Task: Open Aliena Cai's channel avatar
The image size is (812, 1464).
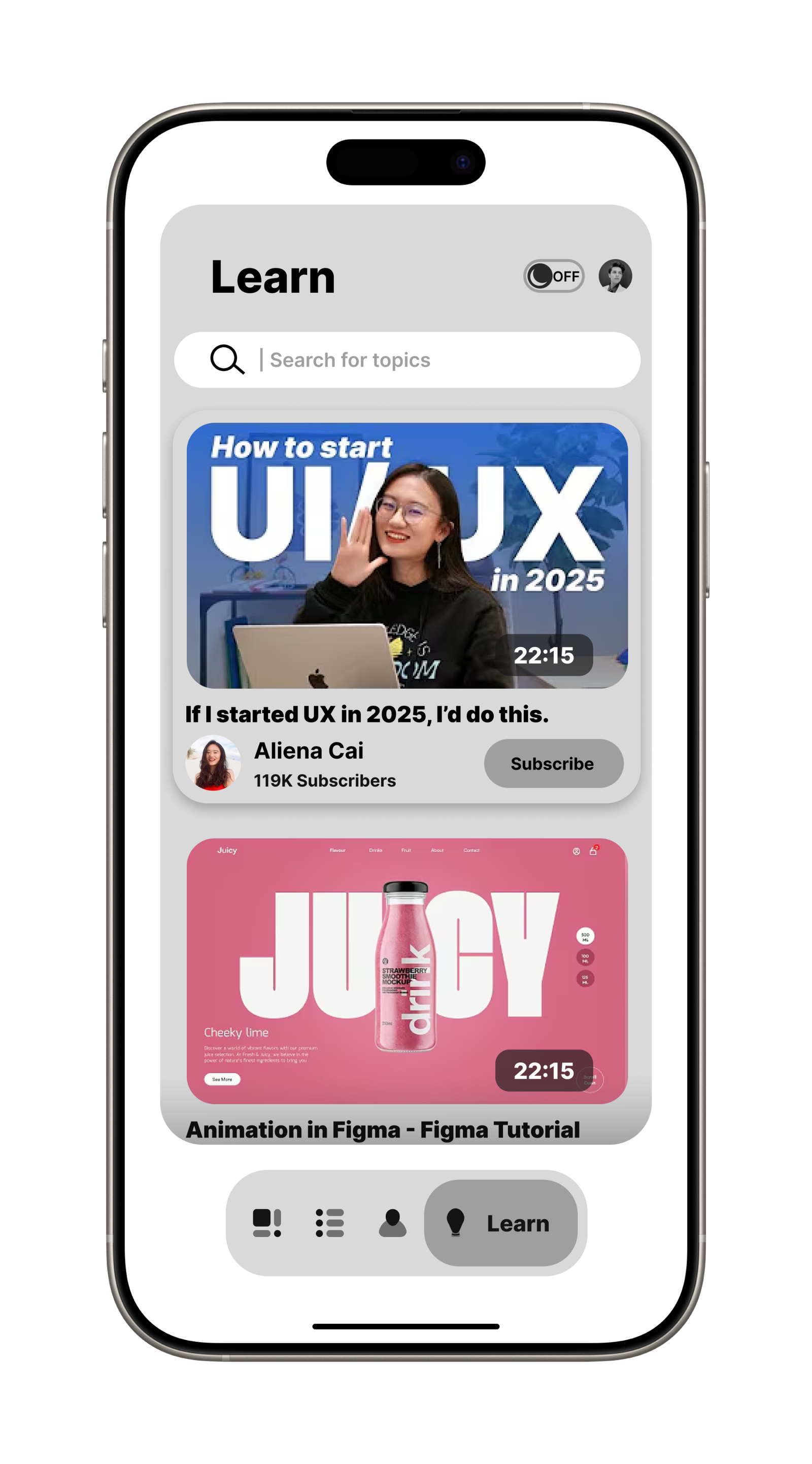Action: point(213,762)
